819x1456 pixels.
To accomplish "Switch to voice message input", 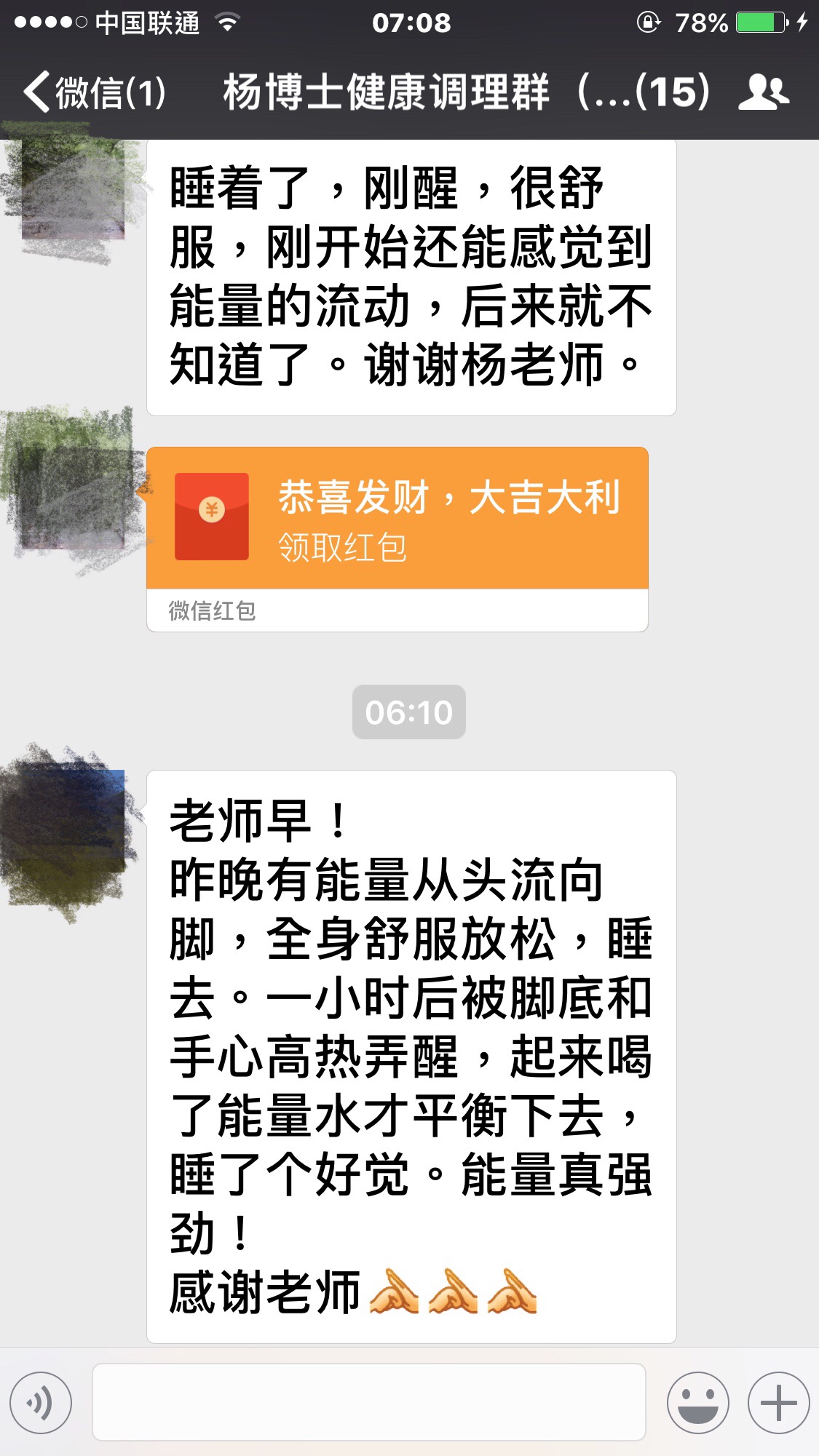I will [41, 1402].
